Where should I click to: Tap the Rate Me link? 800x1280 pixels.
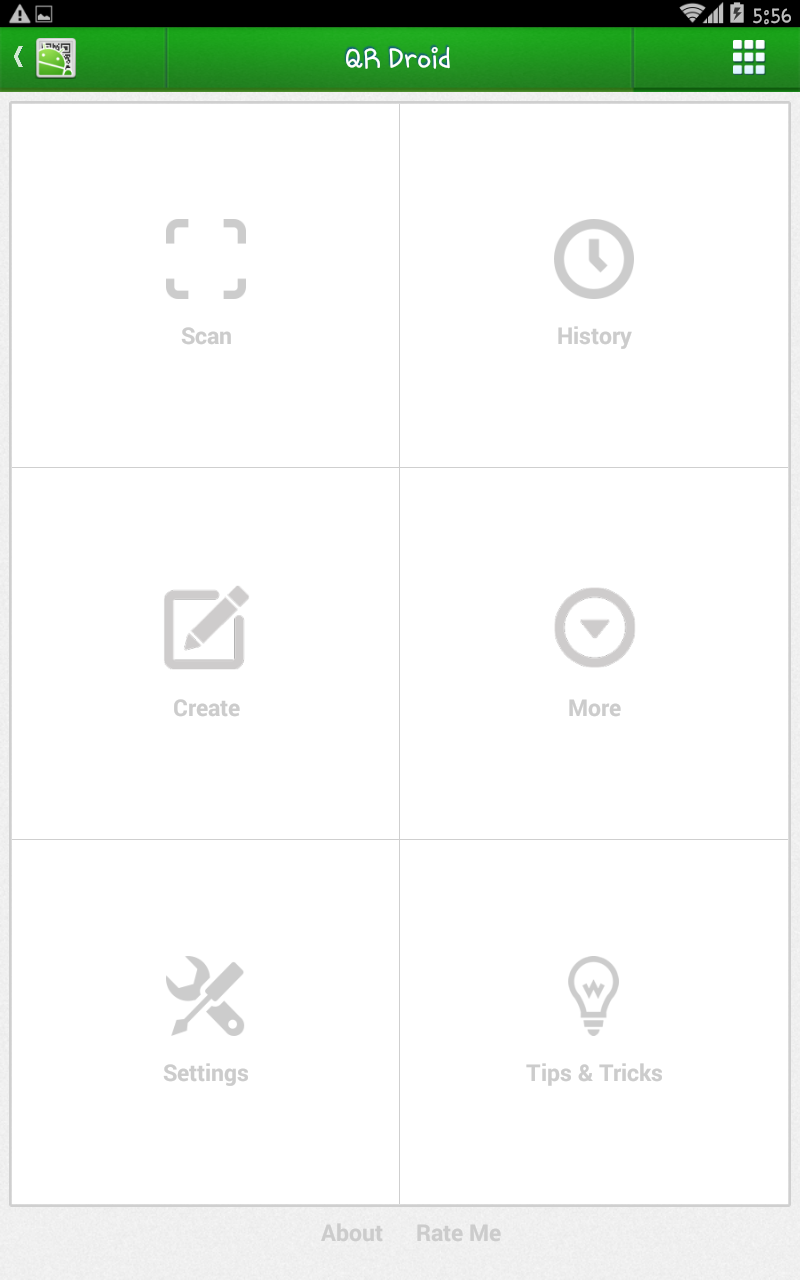[458, 1233]
